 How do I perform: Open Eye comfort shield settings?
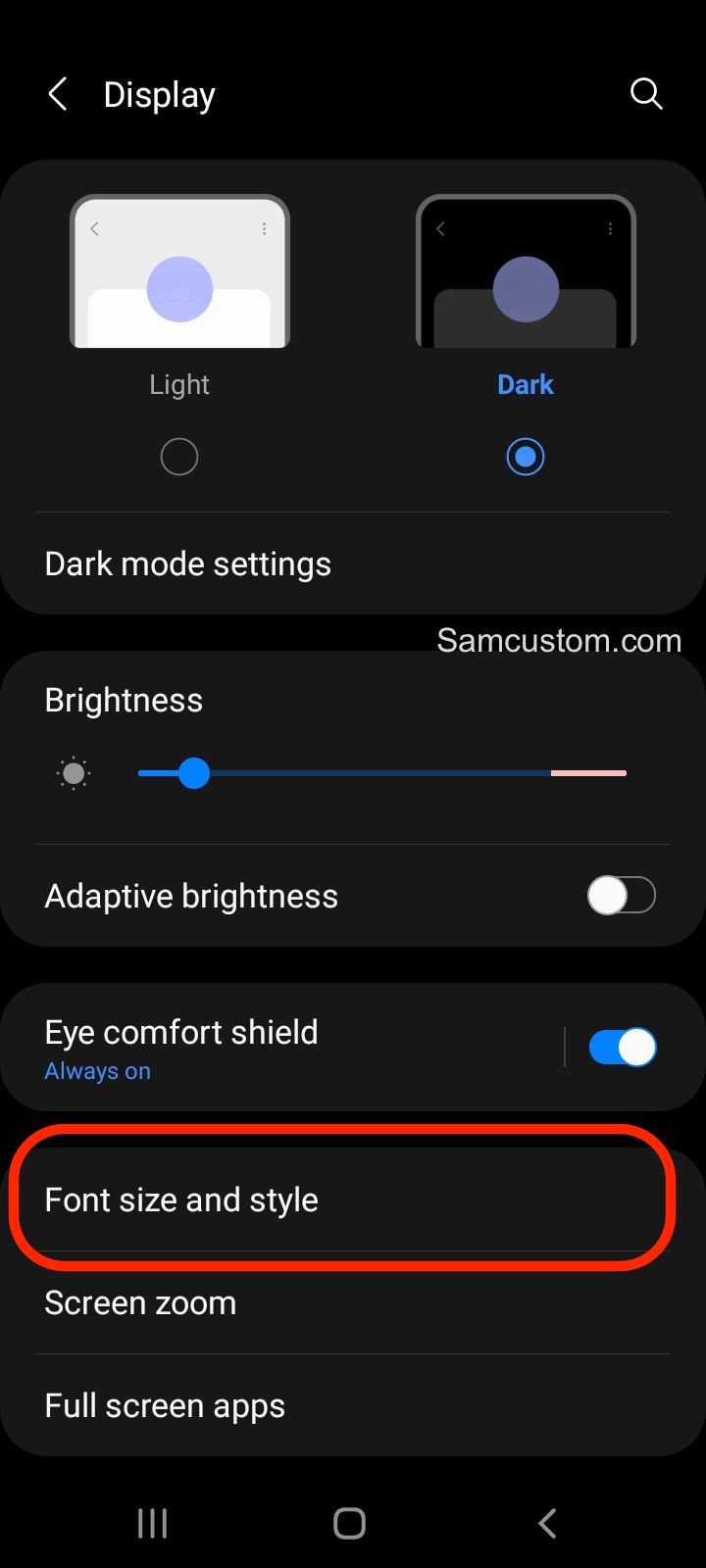pos(282,1047)
